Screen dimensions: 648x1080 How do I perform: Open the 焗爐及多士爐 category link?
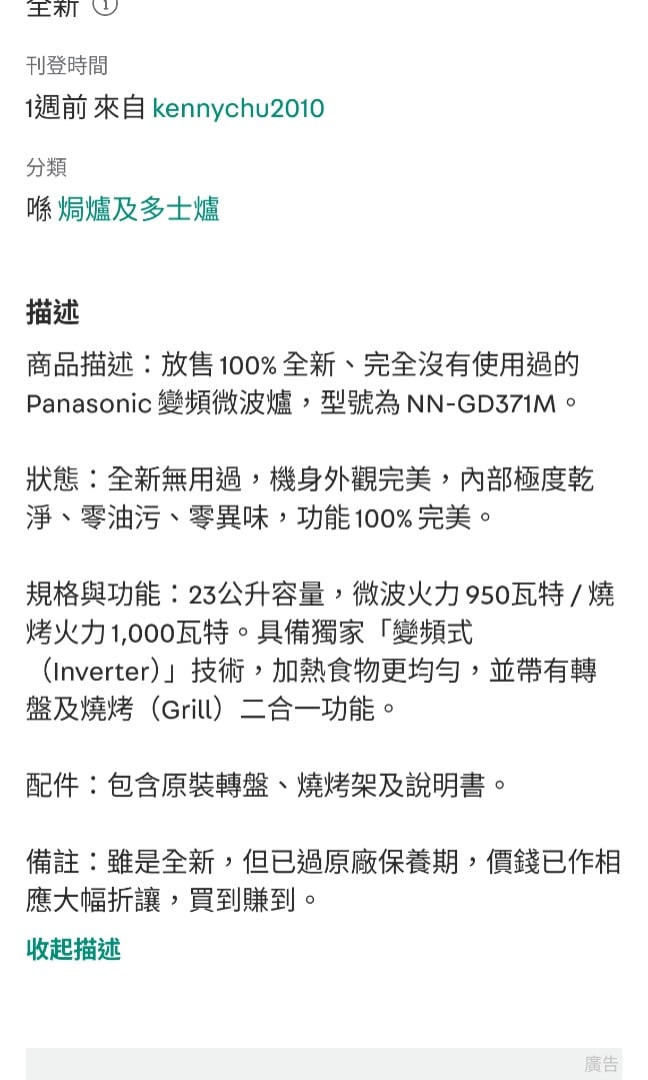click(x=138, y=209)
